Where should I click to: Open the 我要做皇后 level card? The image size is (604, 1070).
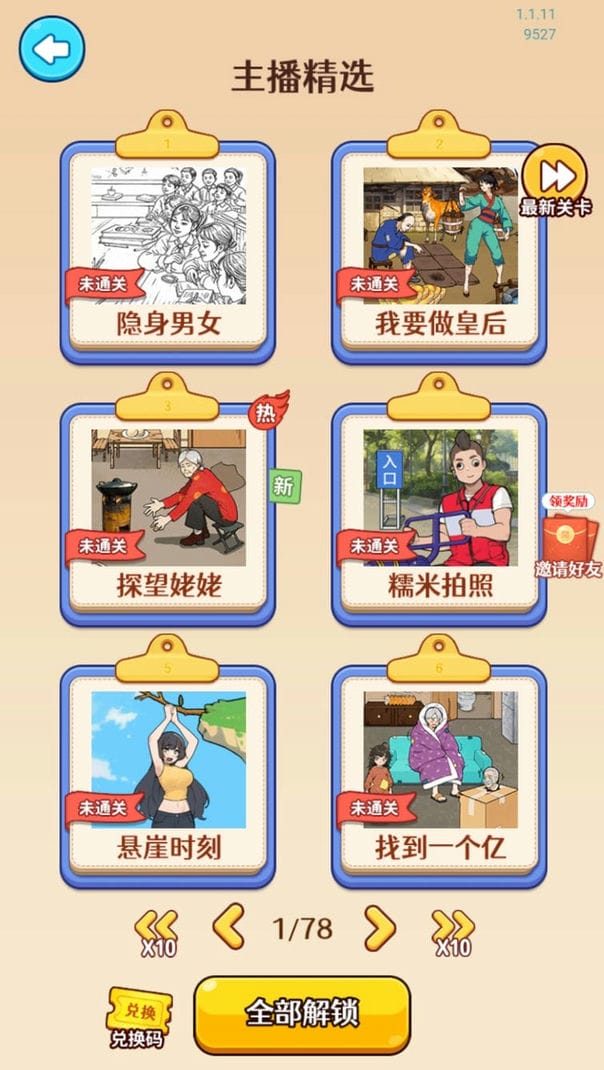(x=439, y=250)
